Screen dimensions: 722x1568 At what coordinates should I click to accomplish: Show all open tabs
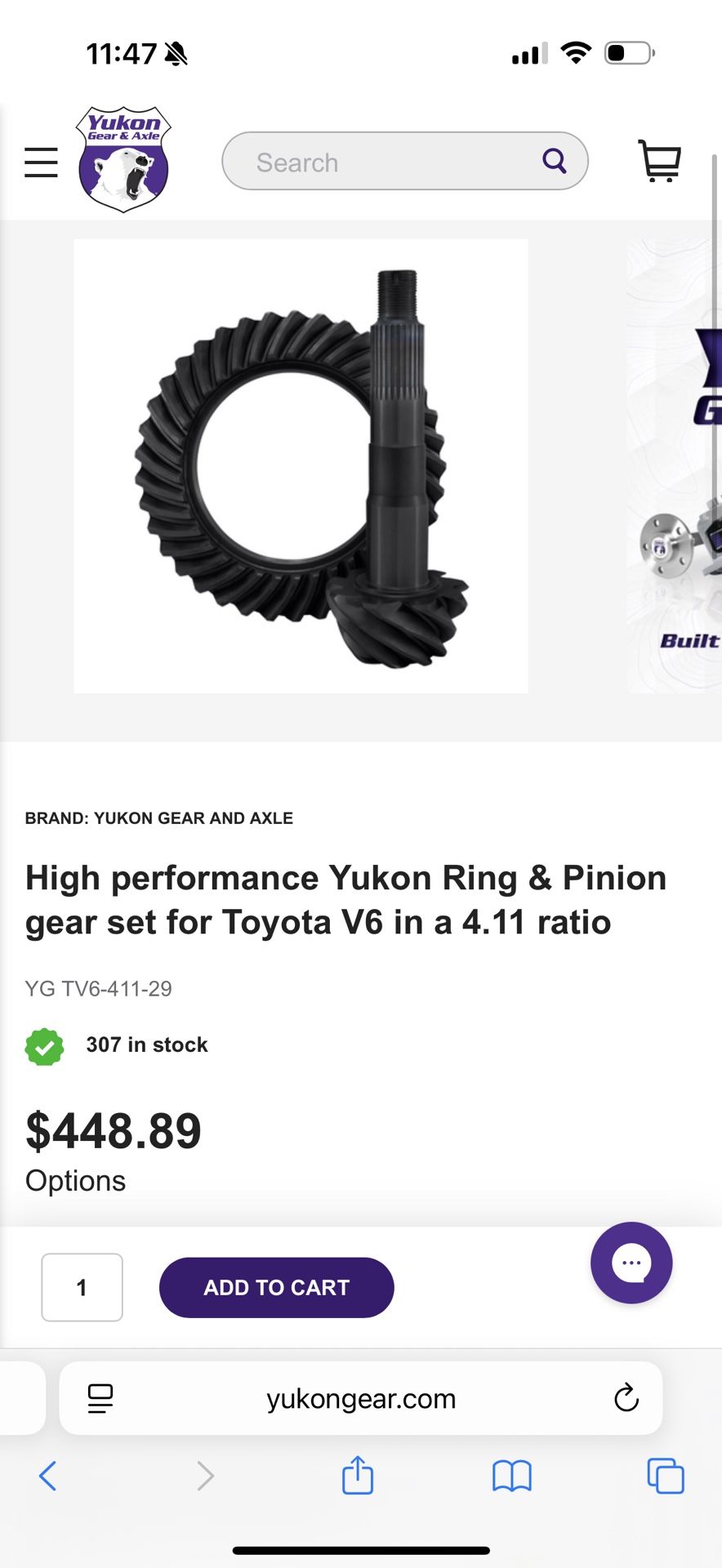pos(666,1476)
